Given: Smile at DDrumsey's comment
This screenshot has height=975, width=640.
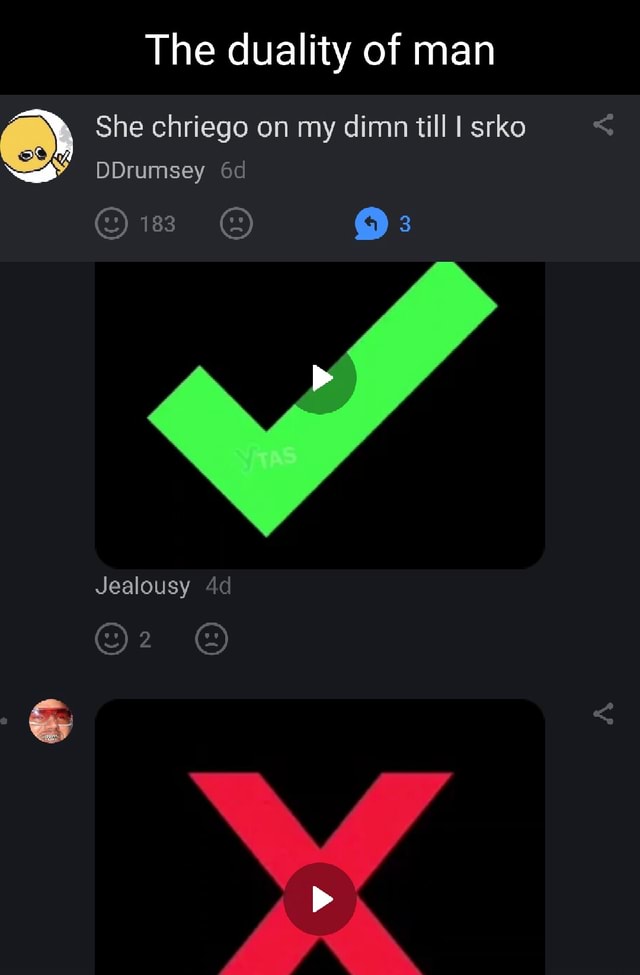Looking at the screenshot, I should click(x=111, y=224).
